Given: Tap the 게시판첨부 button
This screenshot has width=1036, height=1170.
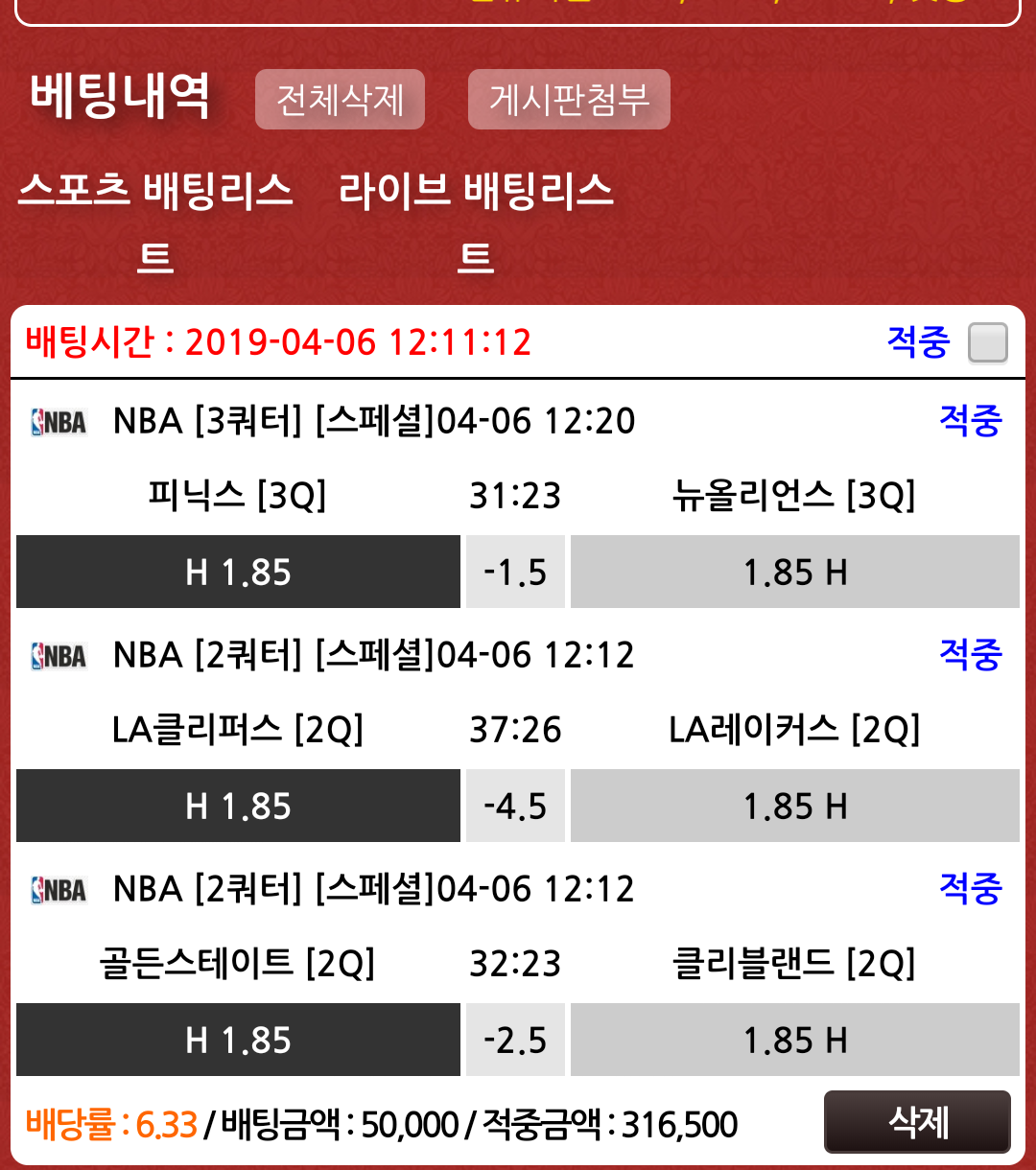Looking at the screenshot, I should click(x=569, y=100).
